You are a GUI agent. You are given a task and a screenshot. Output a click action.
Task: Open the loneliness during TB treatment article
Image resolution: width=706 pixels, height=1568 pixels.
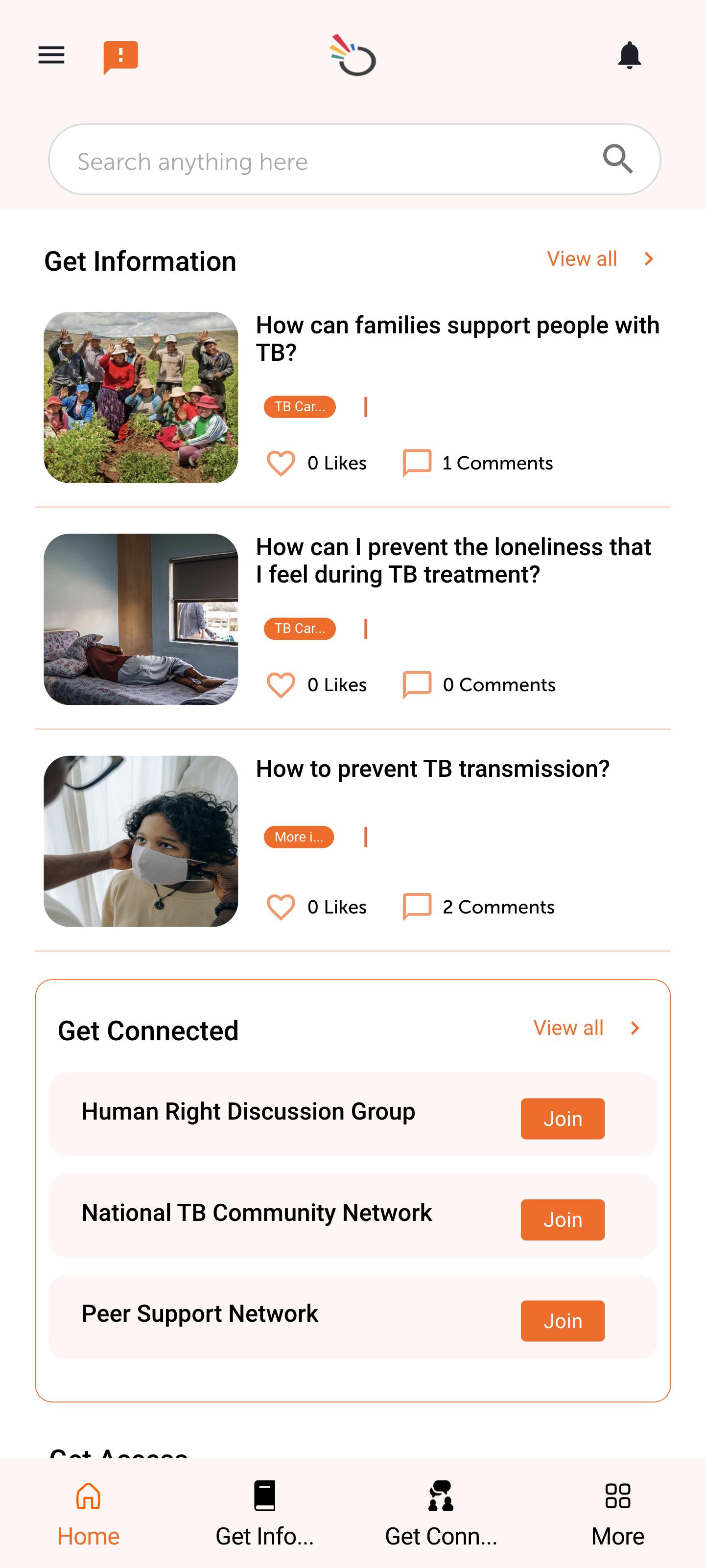click(x=453, y=560)
